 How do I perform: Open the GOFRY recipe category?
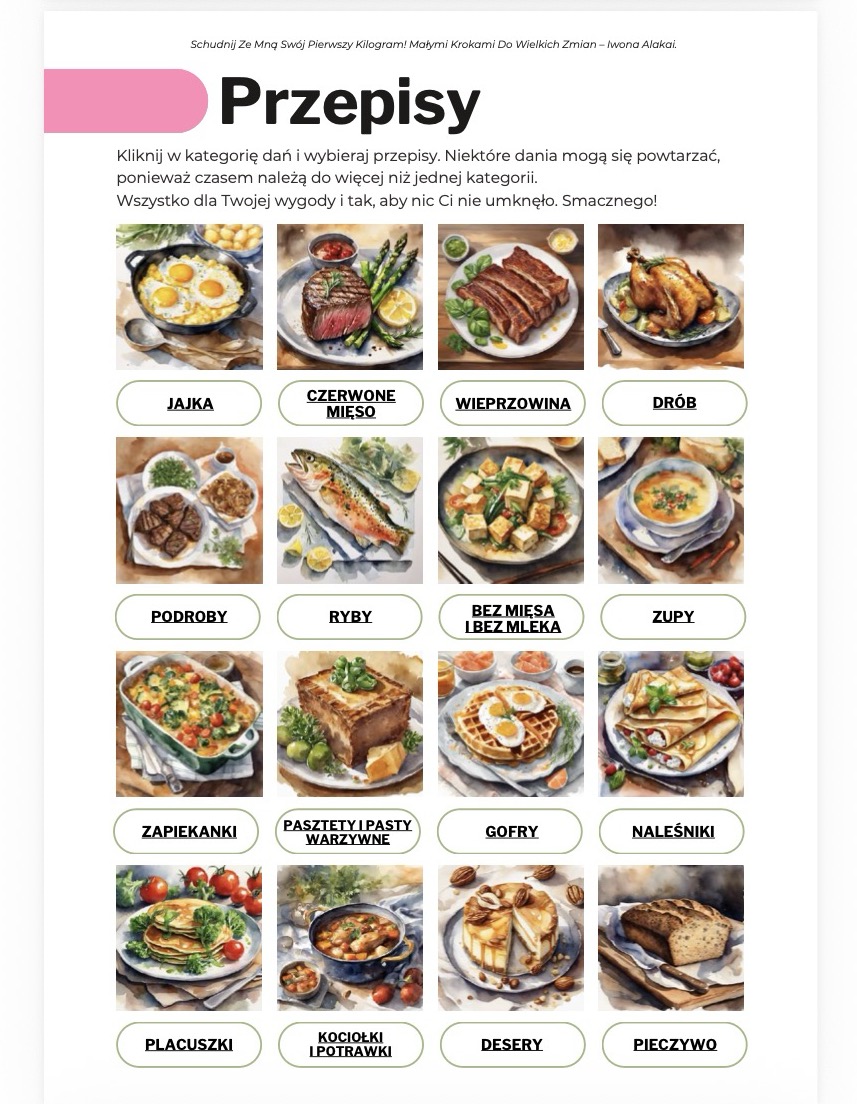click(511, 831)
